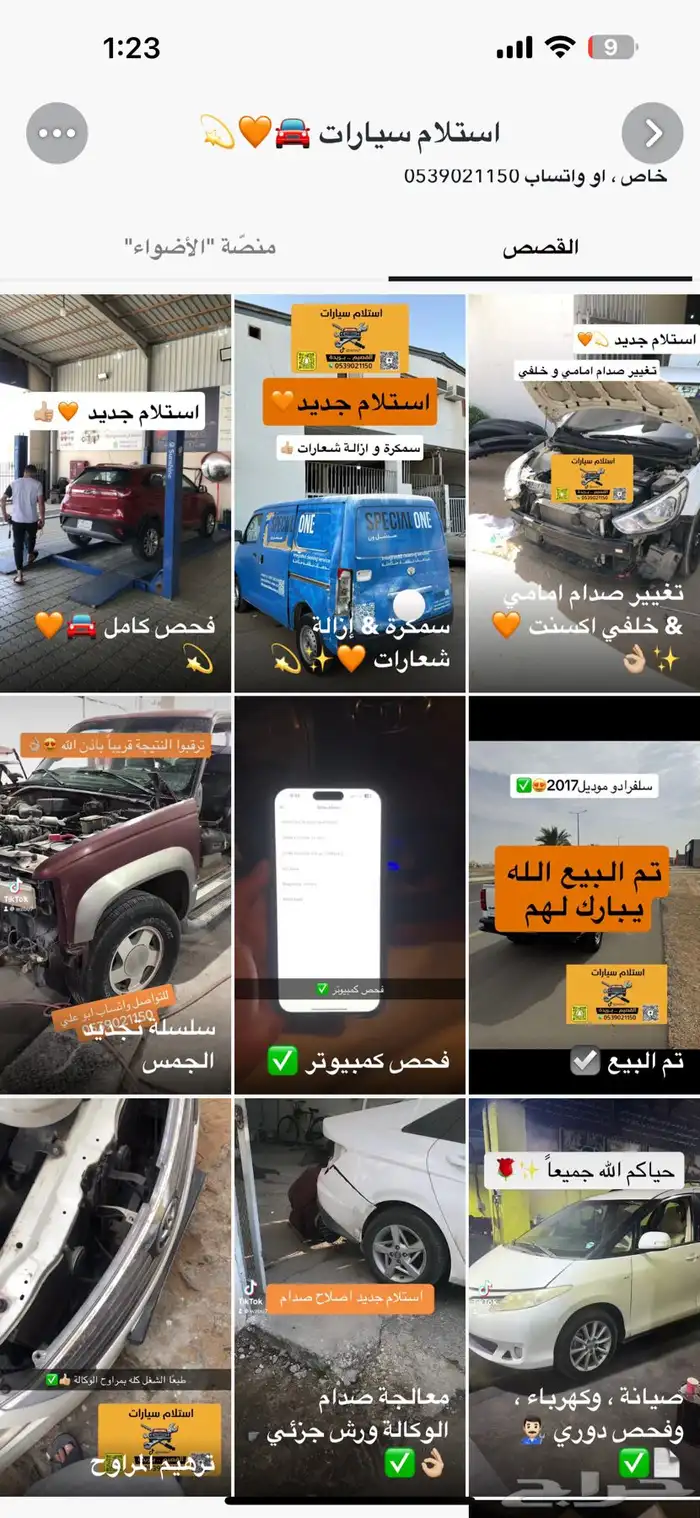The width and height of the screenshot is (700, 1518).
Task: Open the معالجة صدام الوكالة story
Action: [x=349, y=1297]
